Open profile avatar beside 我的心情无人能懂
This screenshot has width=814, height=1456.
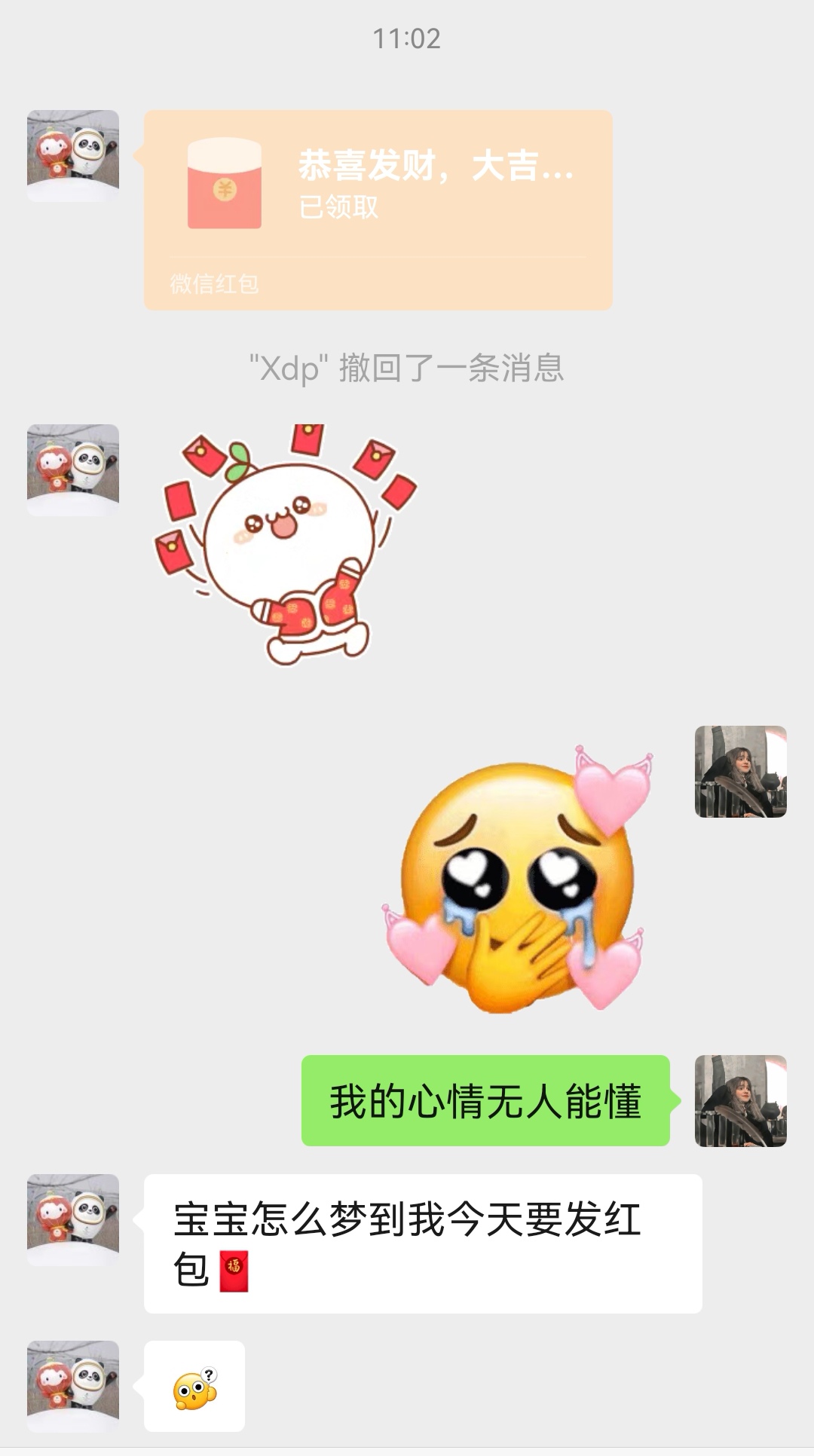click(740, 1101)
